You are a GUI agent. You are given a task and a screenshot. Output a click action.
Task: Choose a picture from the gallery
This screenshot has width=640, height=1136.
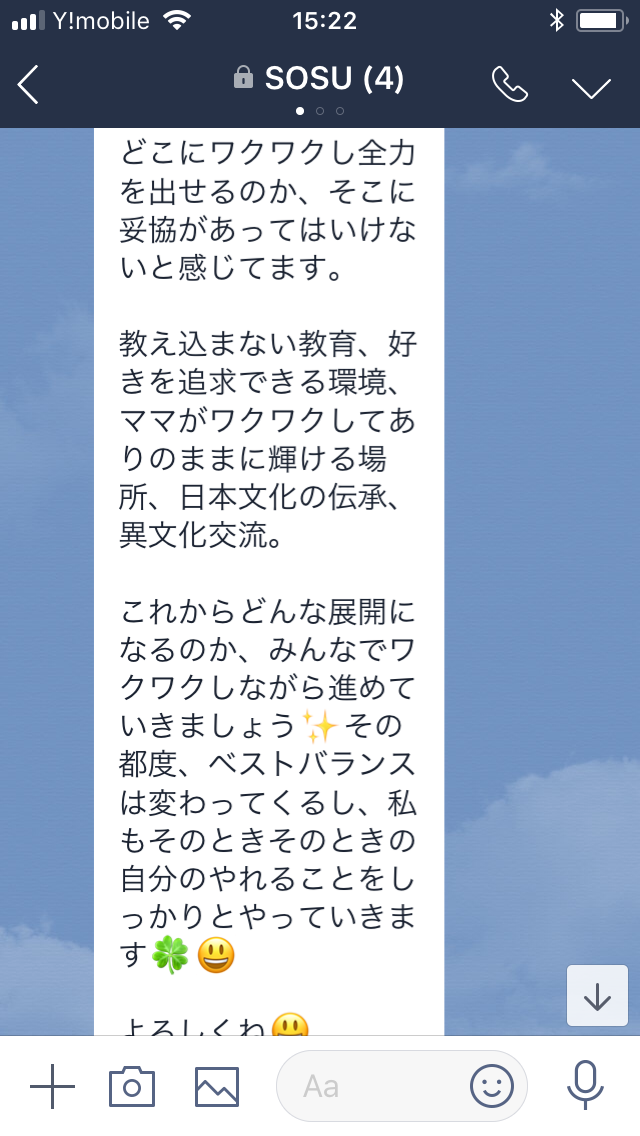pos(217,1086)
